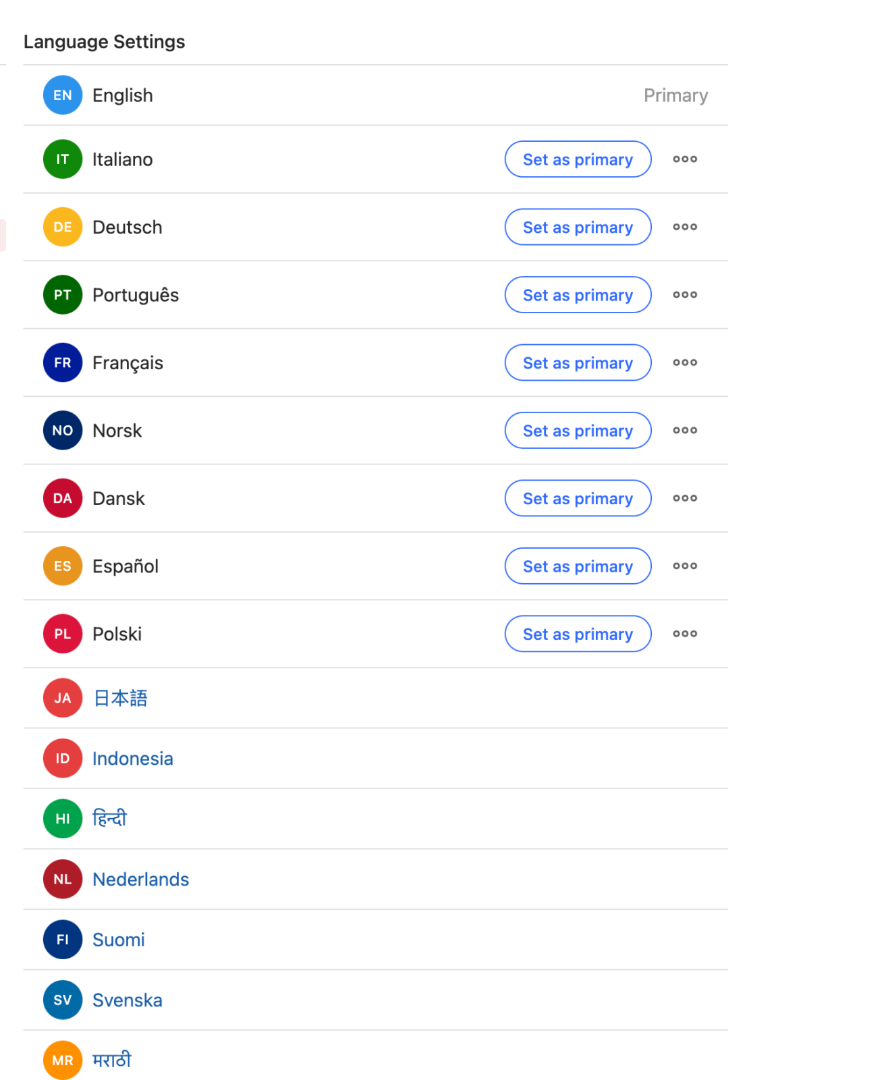This screenshot has width=886, height=1080.
Task: Open more options for Norsk
Action: click(x=685, y=431)
